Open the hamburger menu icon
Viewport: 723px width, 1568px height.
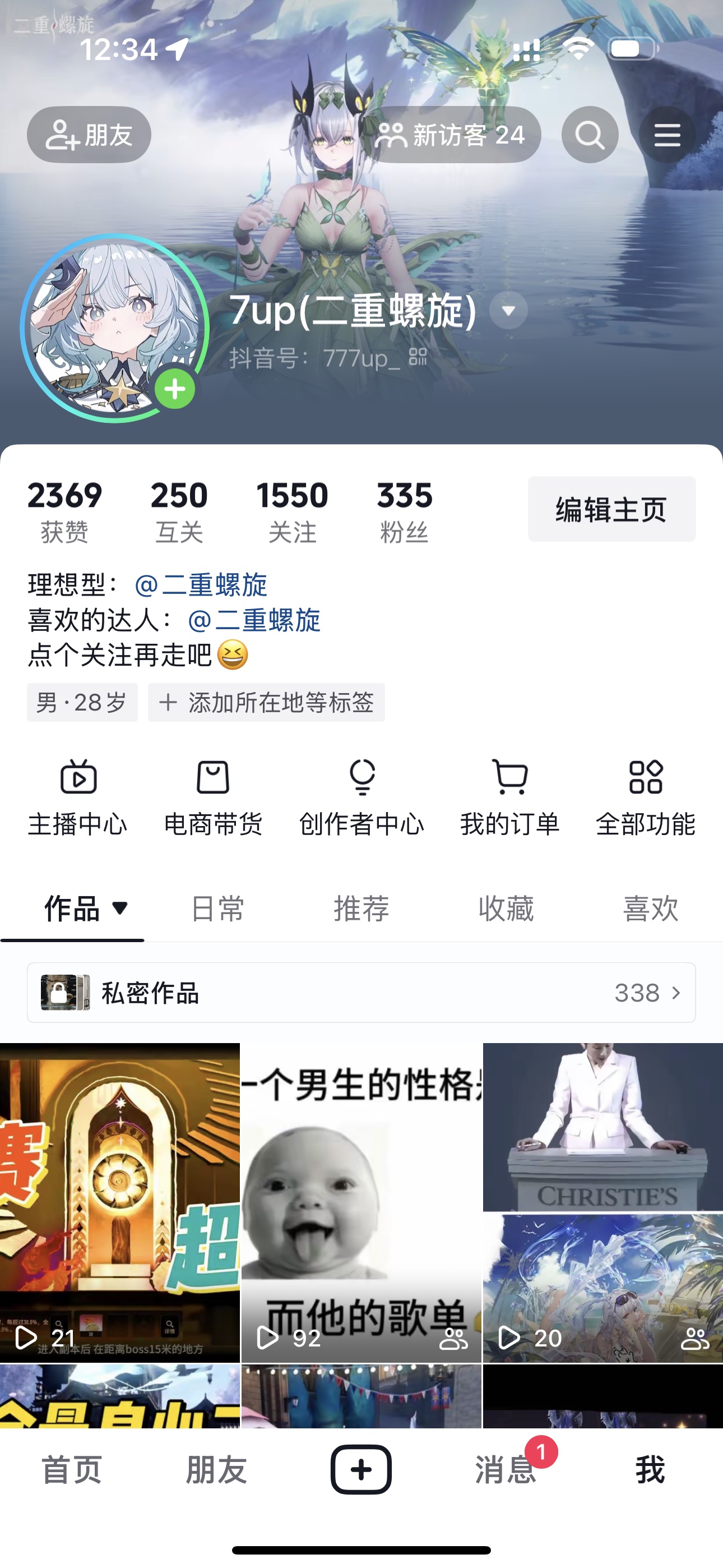pyautogui.click(x=667, y=135)
